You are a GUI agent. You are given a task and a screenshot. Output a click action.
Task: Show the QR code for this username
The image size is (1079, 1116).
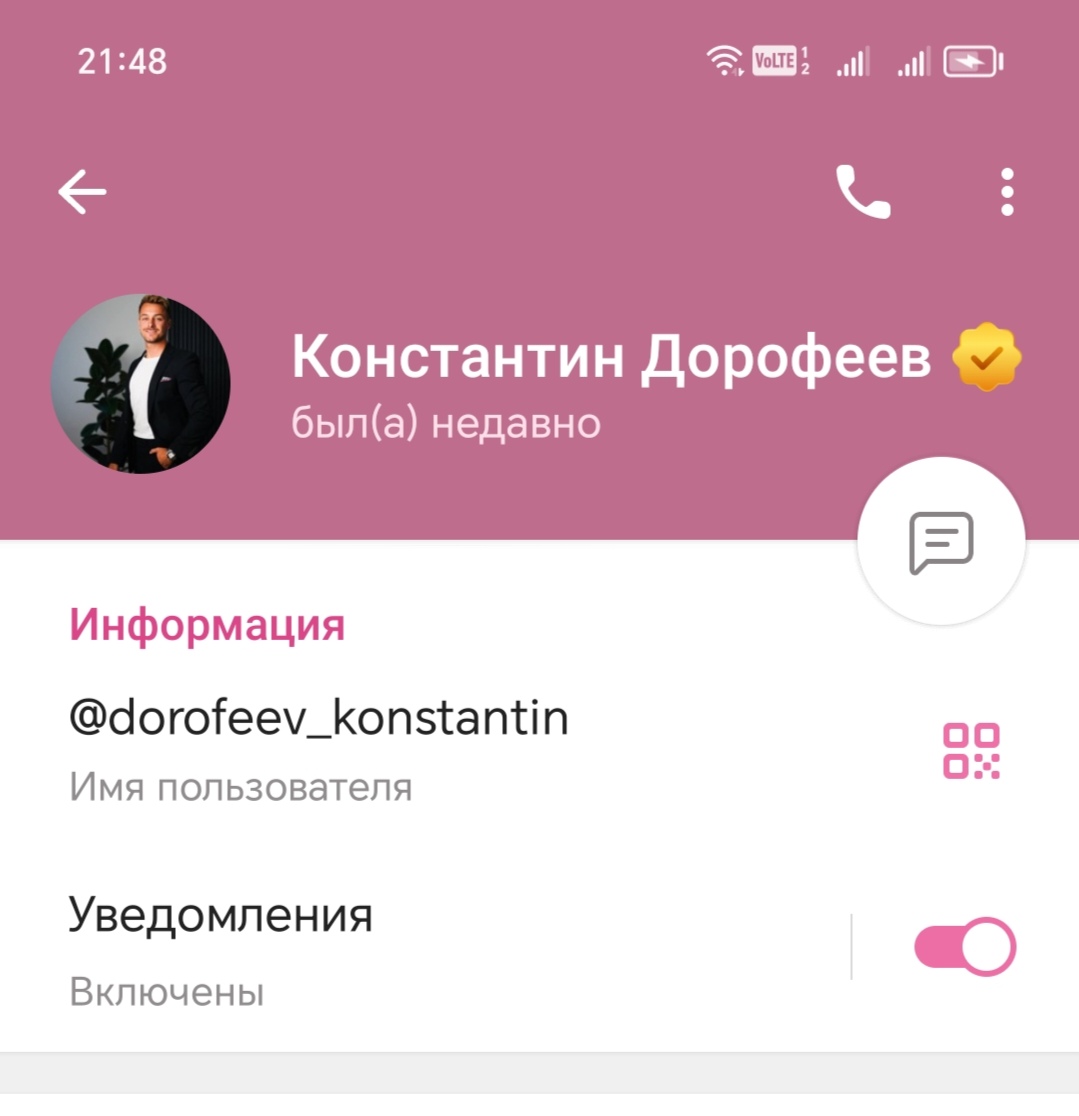click(x=971, y=750)
